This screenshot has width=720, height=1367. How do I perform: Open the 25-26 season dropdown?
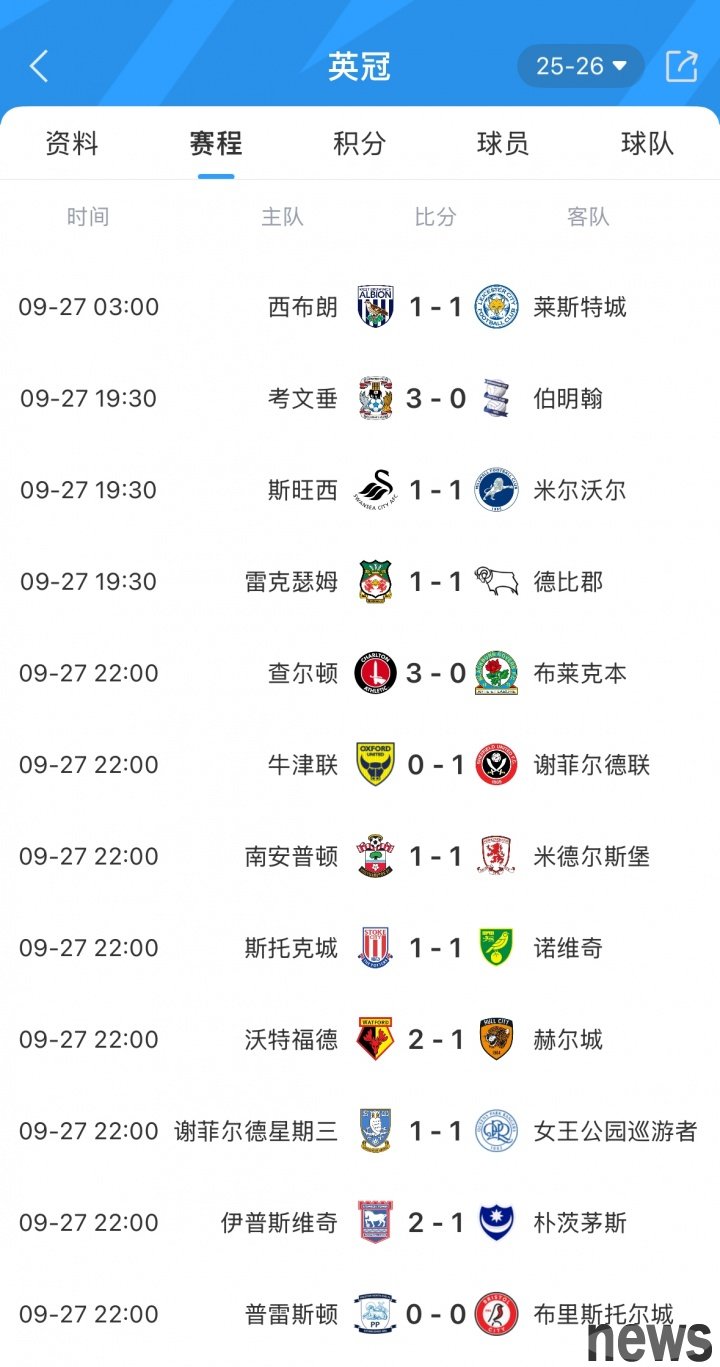[580, 67]
